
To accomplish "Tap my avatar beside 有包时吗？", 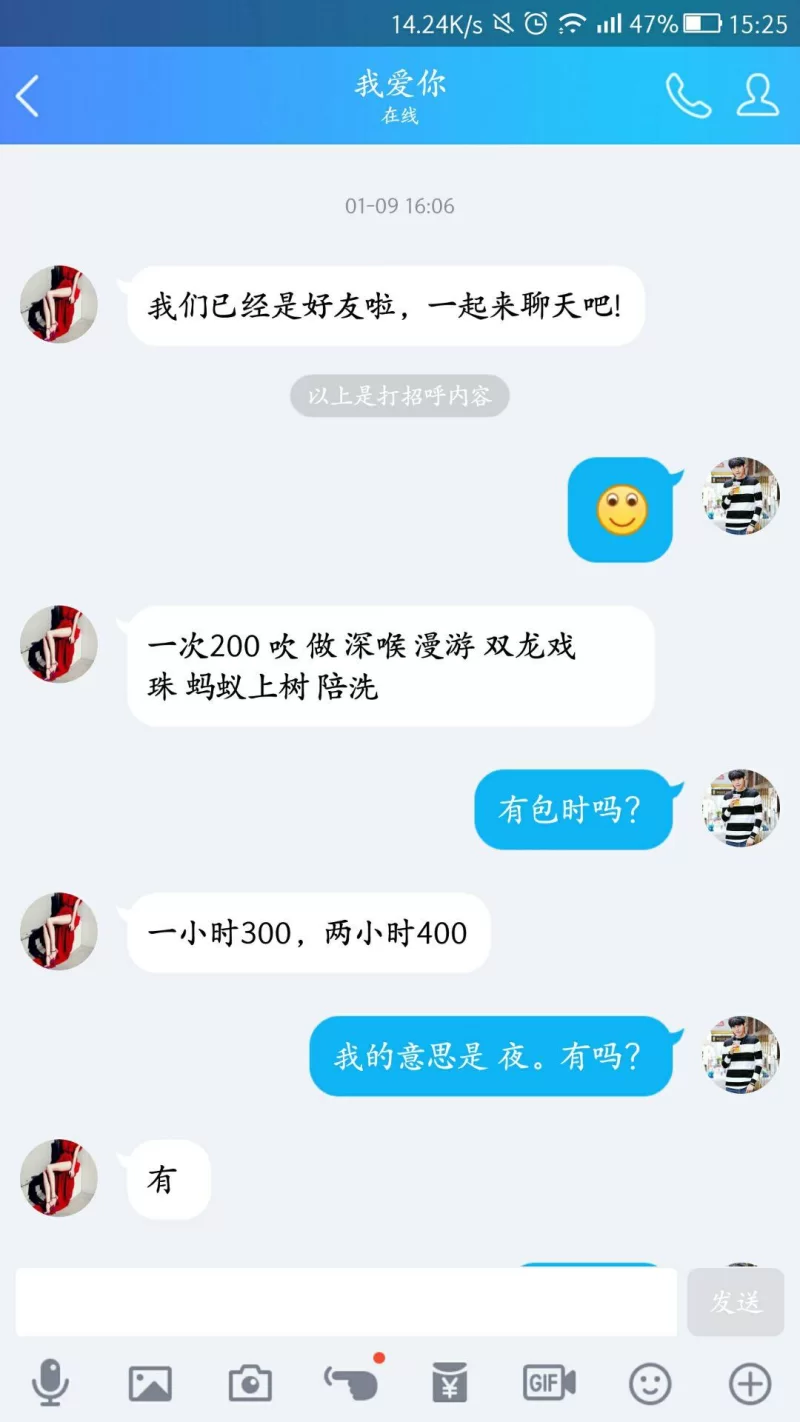I will tap(740, 808).
